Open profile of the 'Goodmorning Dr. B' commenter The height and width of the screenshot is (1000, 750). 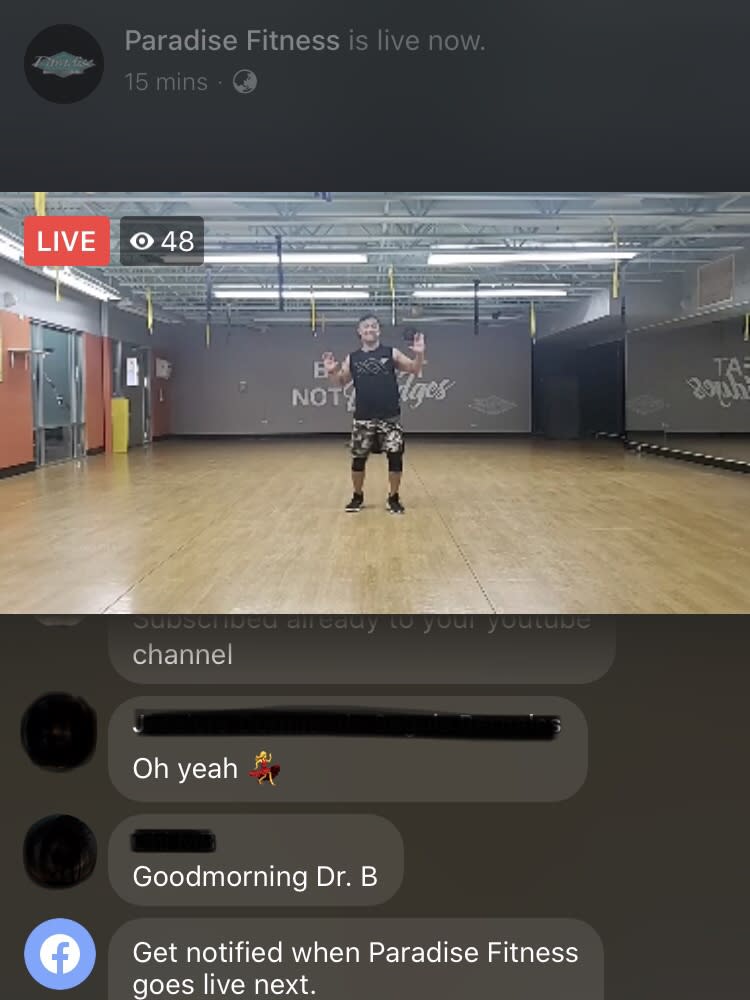point(59,850)
